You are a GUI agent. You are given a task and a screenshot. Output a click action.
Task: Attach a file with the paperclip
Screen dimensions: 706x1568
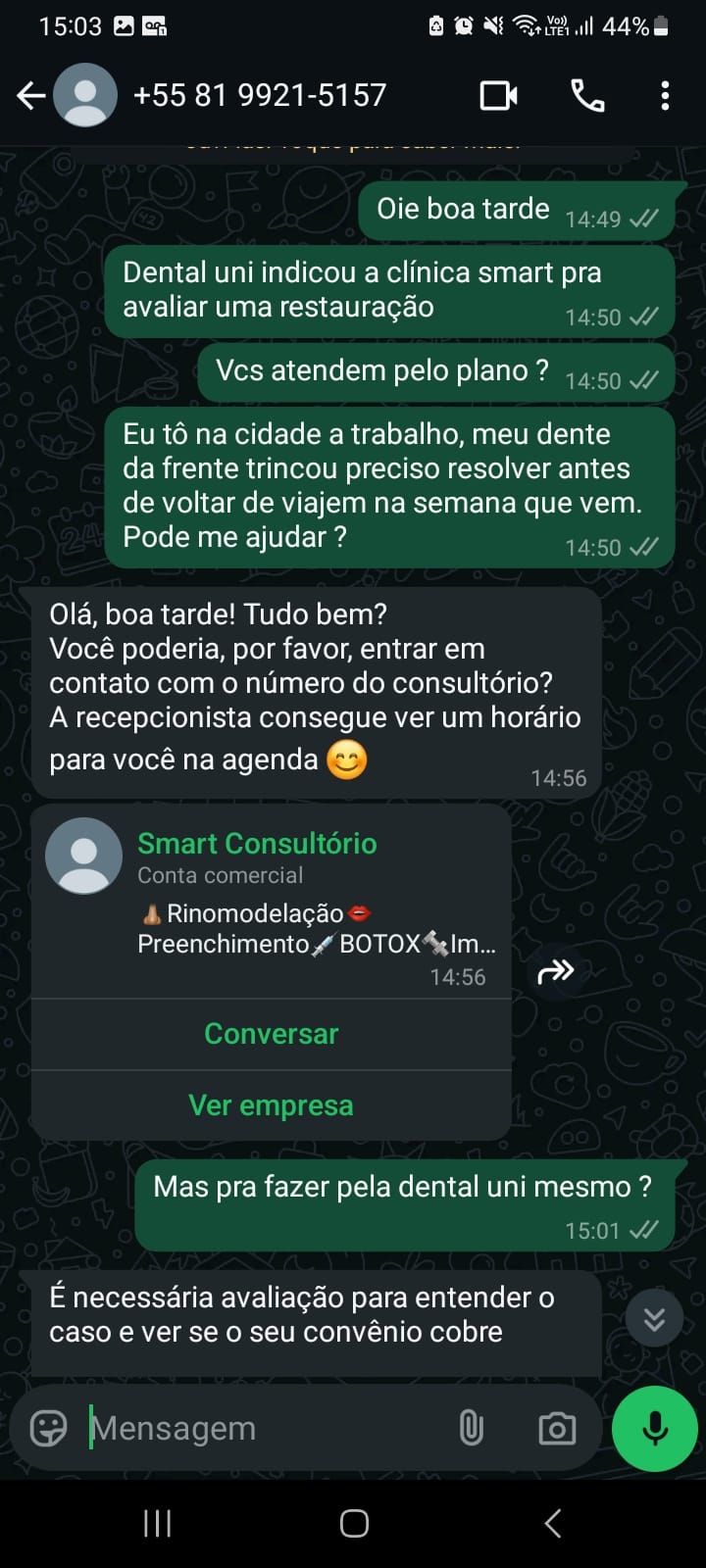coord(472,1428)
